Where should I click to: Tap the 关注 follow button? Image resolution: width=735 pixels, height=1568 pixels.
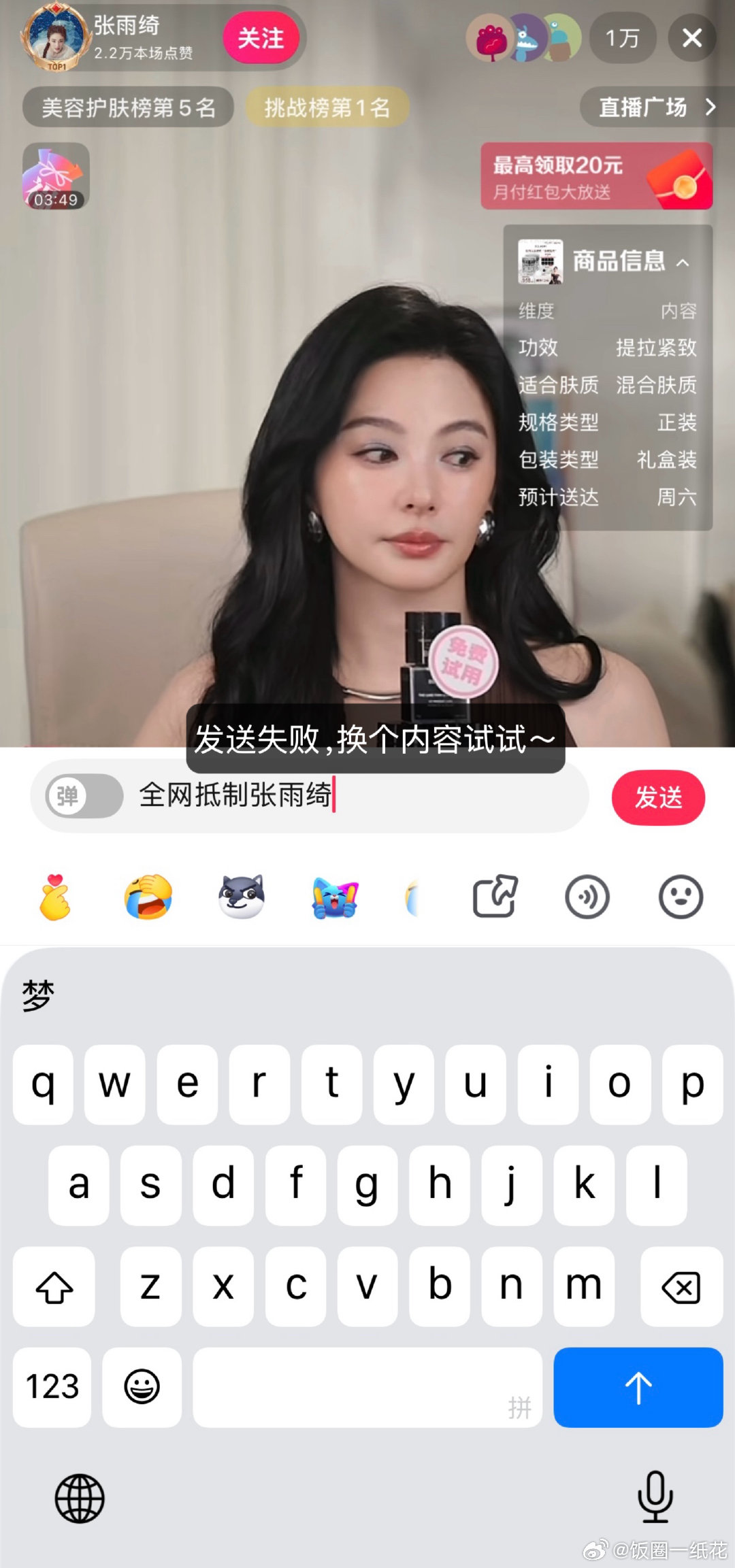(261, 39)
